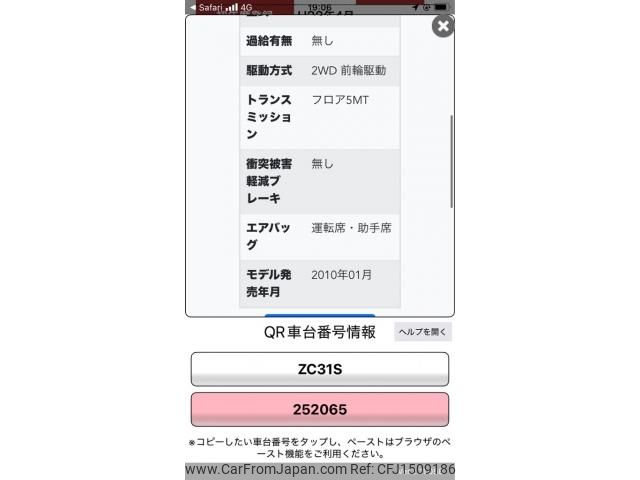Copy the chassis number 252065
The image size is (640, 480).
319,409
